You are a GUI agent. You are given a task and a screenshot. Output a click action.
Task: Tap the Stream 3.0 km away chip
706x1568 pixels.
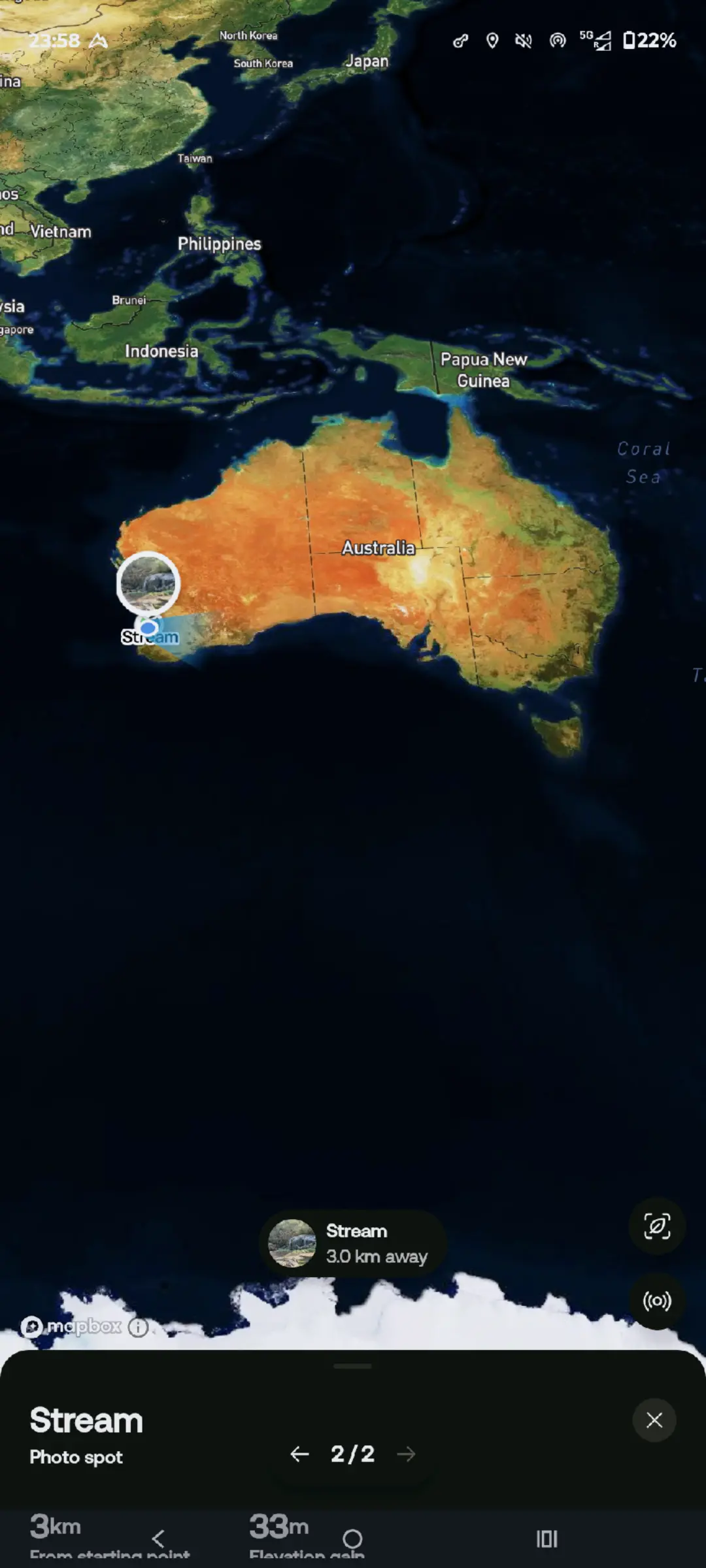(x=353, y=1243)
